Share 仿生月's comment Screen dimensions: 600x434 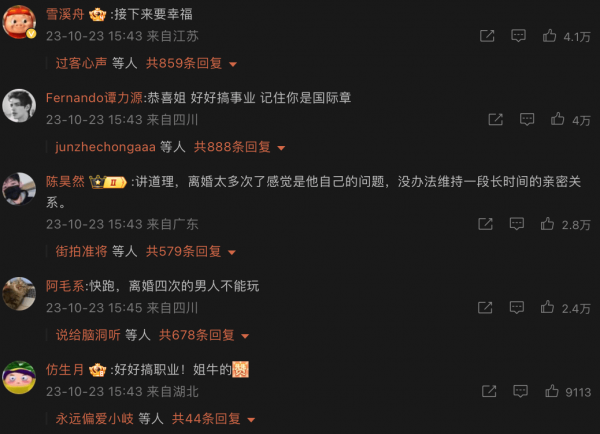pos(487,392)
